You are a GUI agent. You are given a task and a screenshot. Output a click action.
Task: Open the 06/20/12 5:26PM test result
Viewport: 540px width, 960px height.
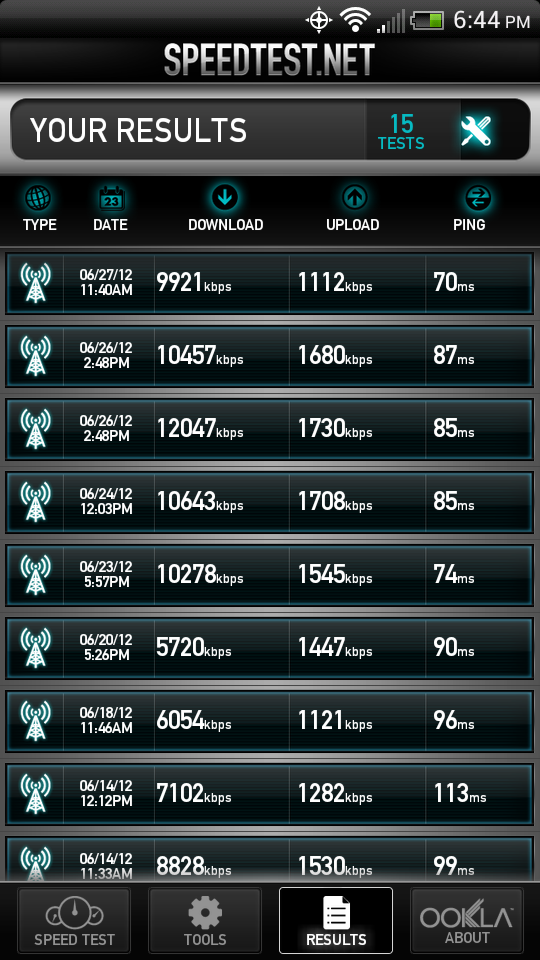pyautogui.click(x=269, y=648)
